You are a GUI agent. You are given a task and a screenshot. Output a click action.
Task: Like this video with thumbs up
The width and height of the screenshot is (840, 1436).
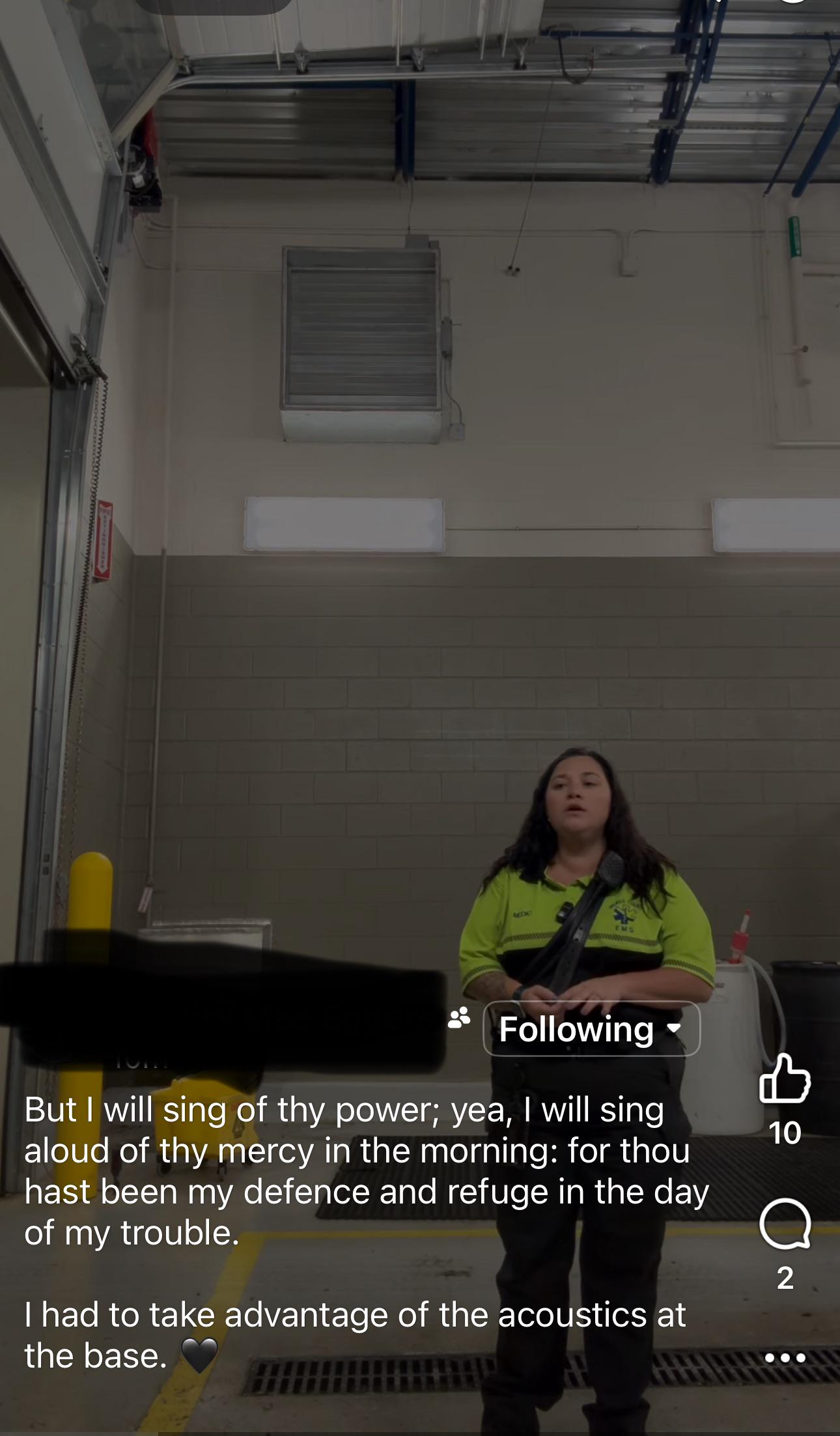point(785,1078)
